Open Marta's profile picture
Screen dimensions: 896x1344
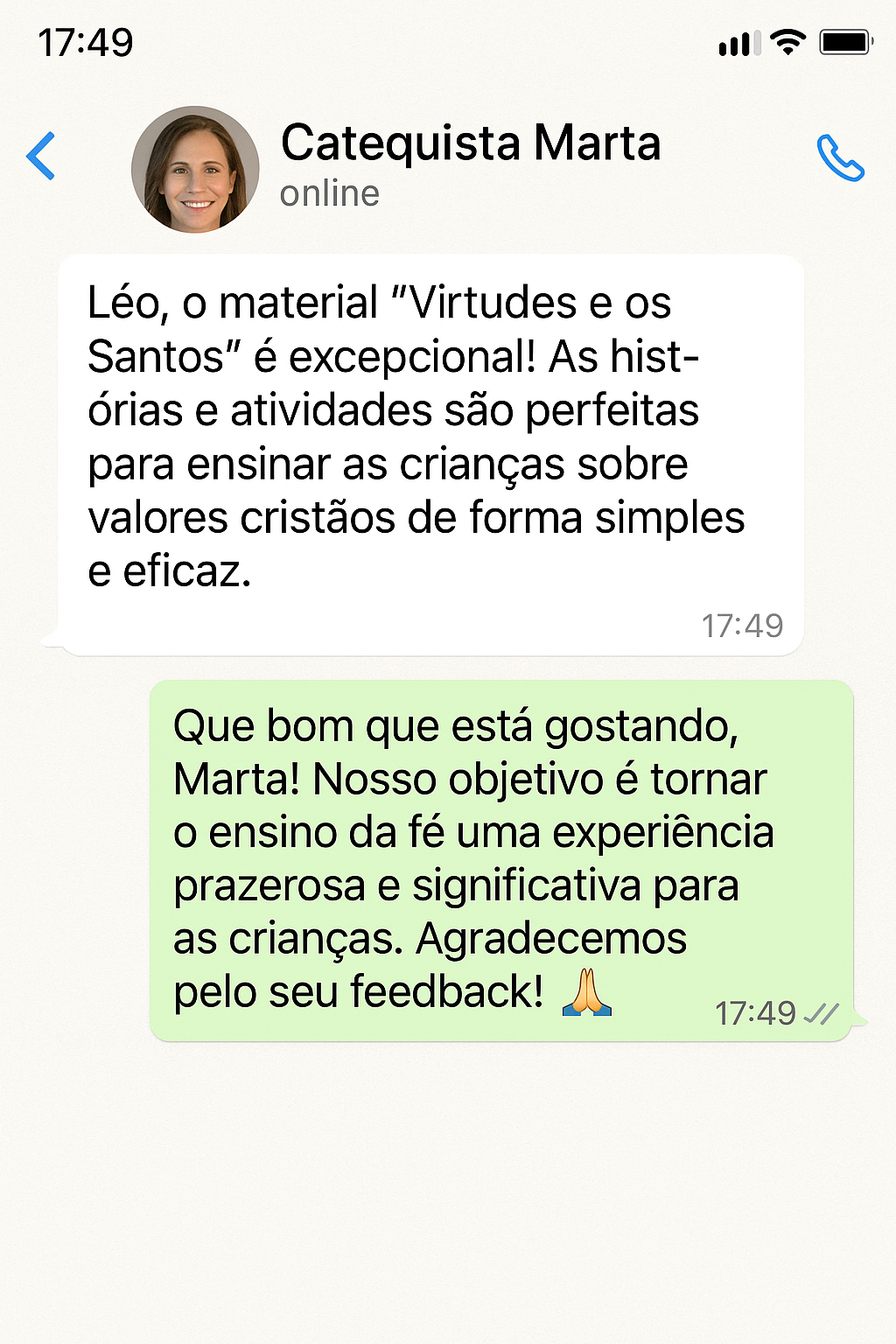(195, 170)
